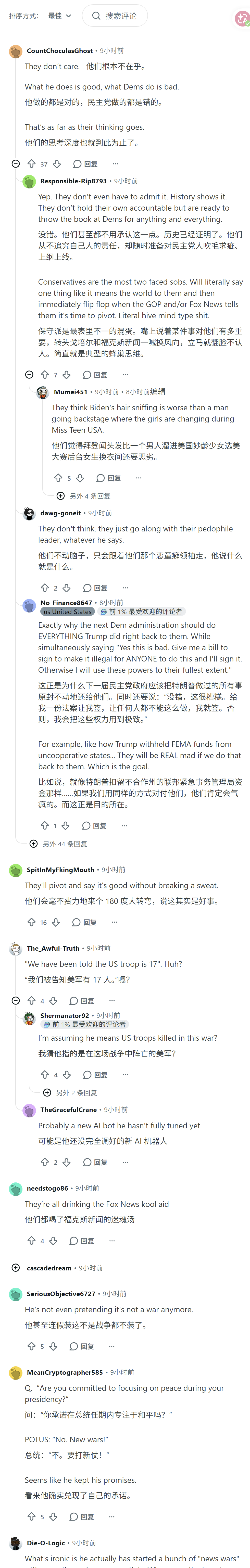
Task: Upvote CountChoculasGhost's comment
Action: [32, 164]
